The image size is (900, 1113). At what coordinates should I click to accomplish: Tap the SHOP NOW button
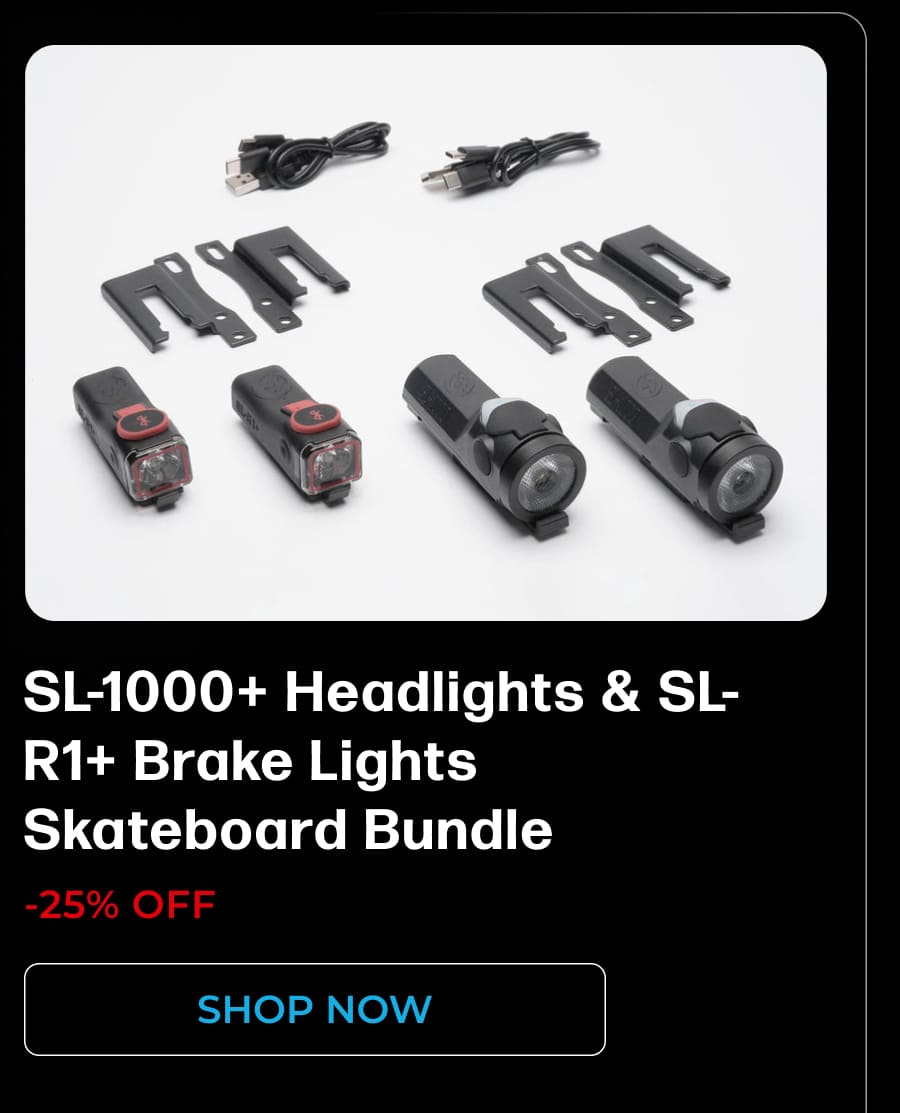[x=314, y=1009]
